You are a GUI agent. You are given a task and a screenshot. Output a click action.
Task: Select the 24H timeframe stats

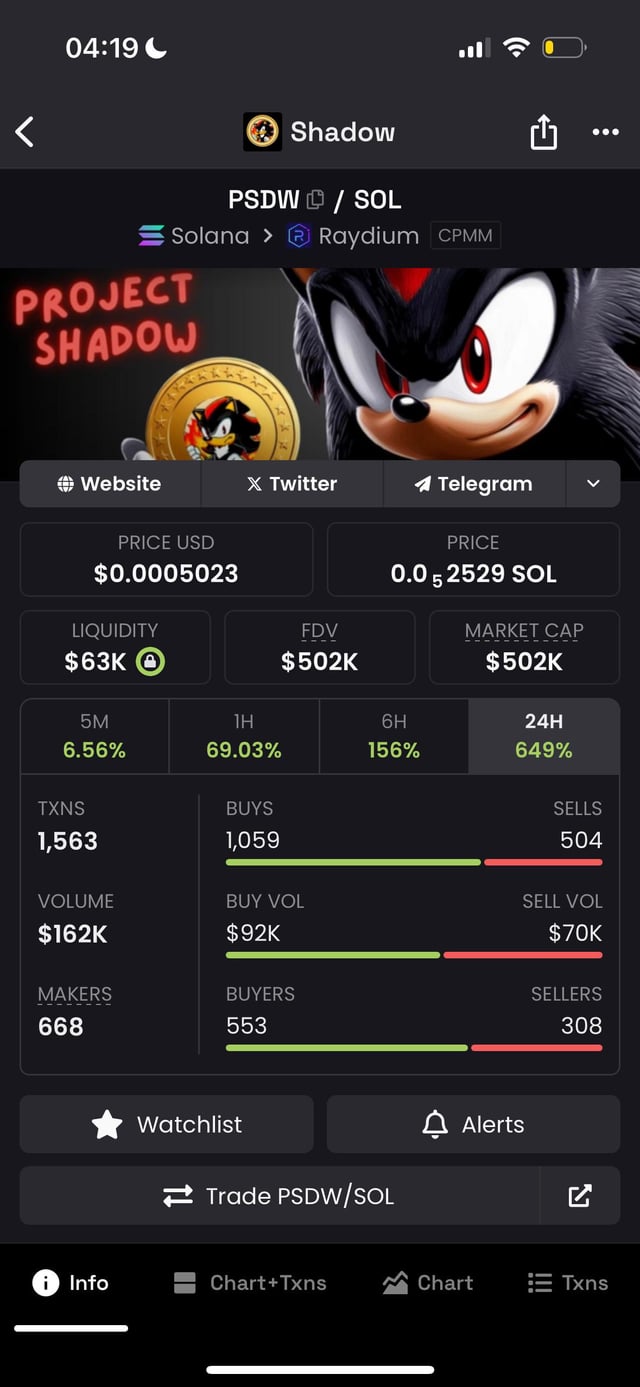pos(543,736)
